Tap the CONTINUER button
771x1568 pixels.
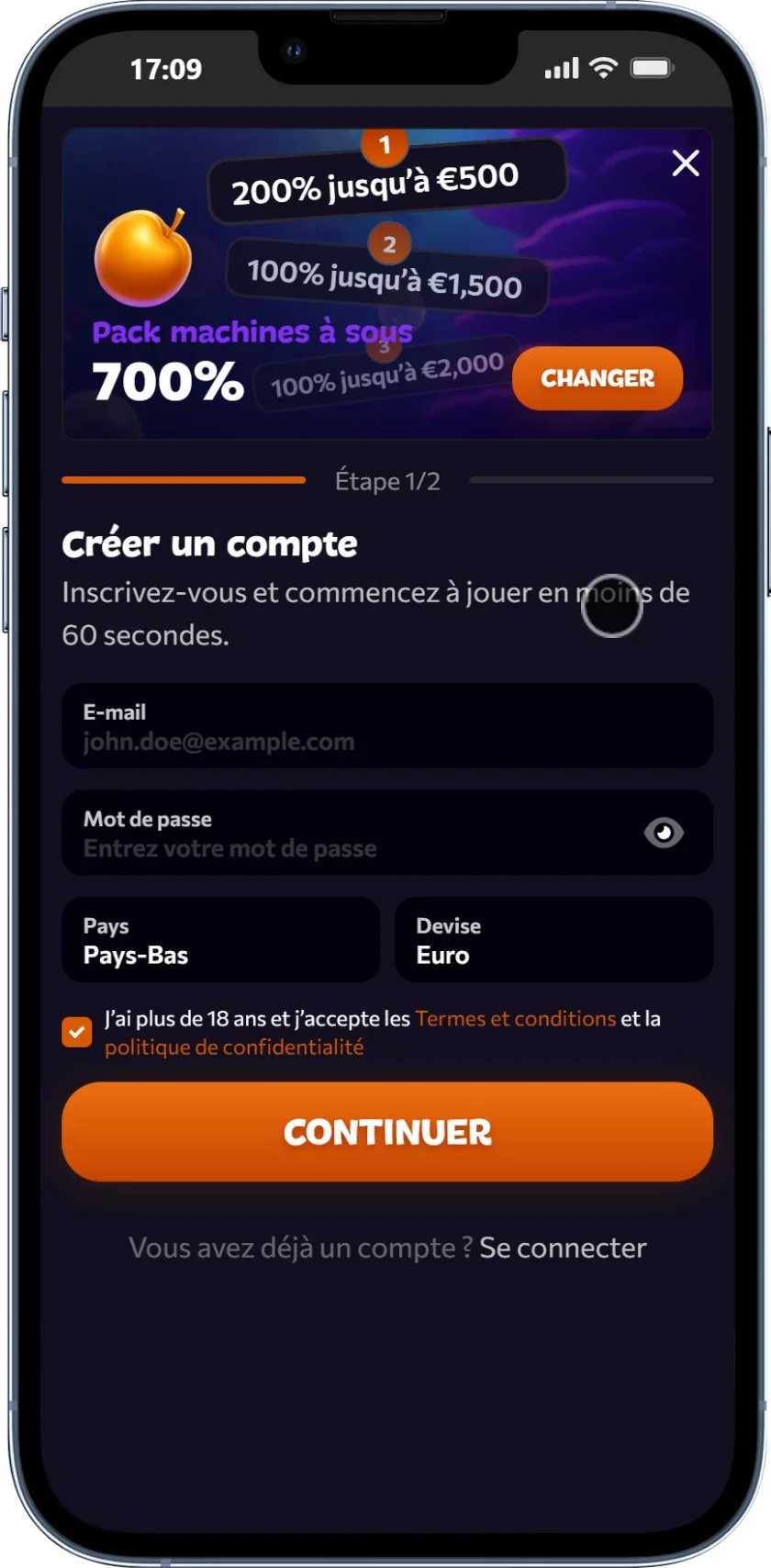tap(386, 1132)
